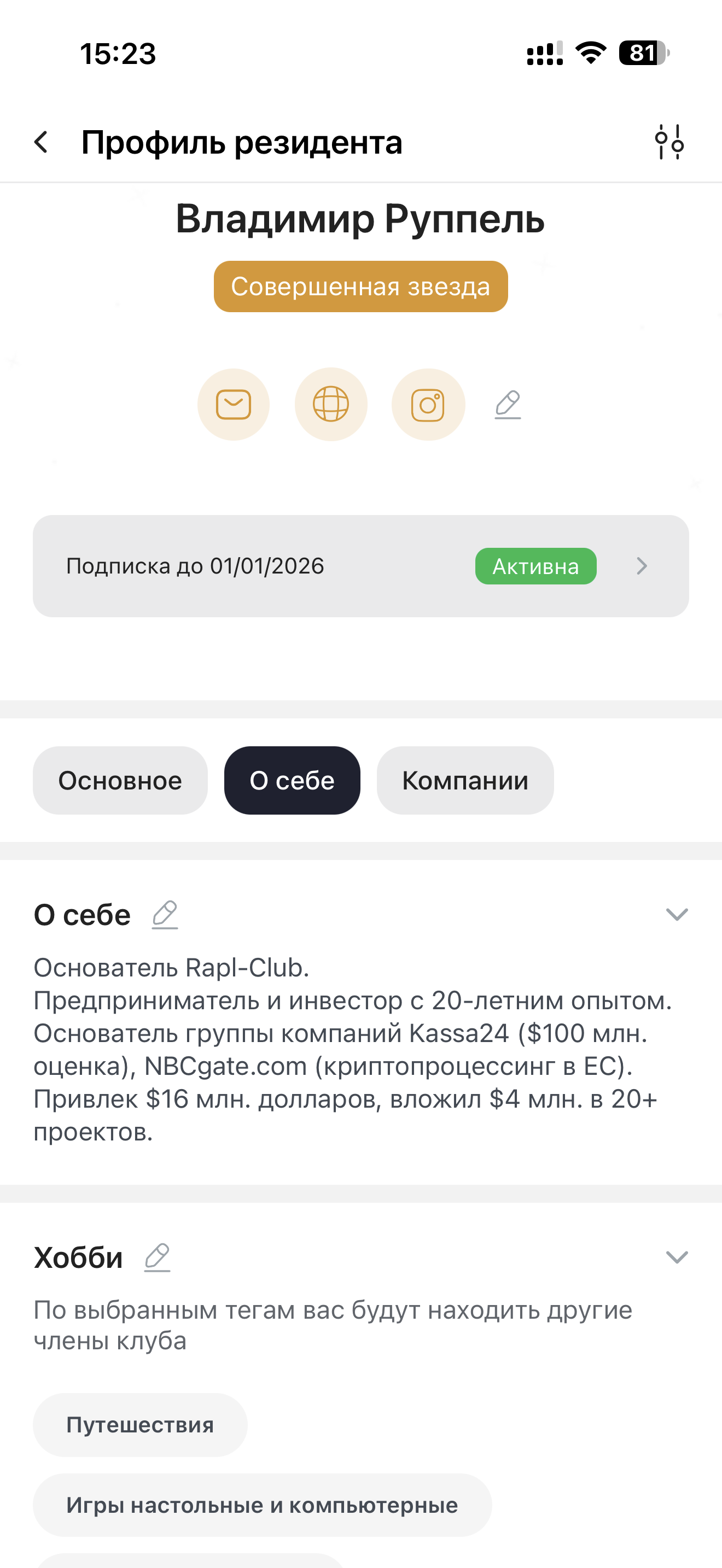Viewport: 722px width, 1568px height.
Task: Open the website globe icon
Action: pyautogui.click(x=330, y=403)
